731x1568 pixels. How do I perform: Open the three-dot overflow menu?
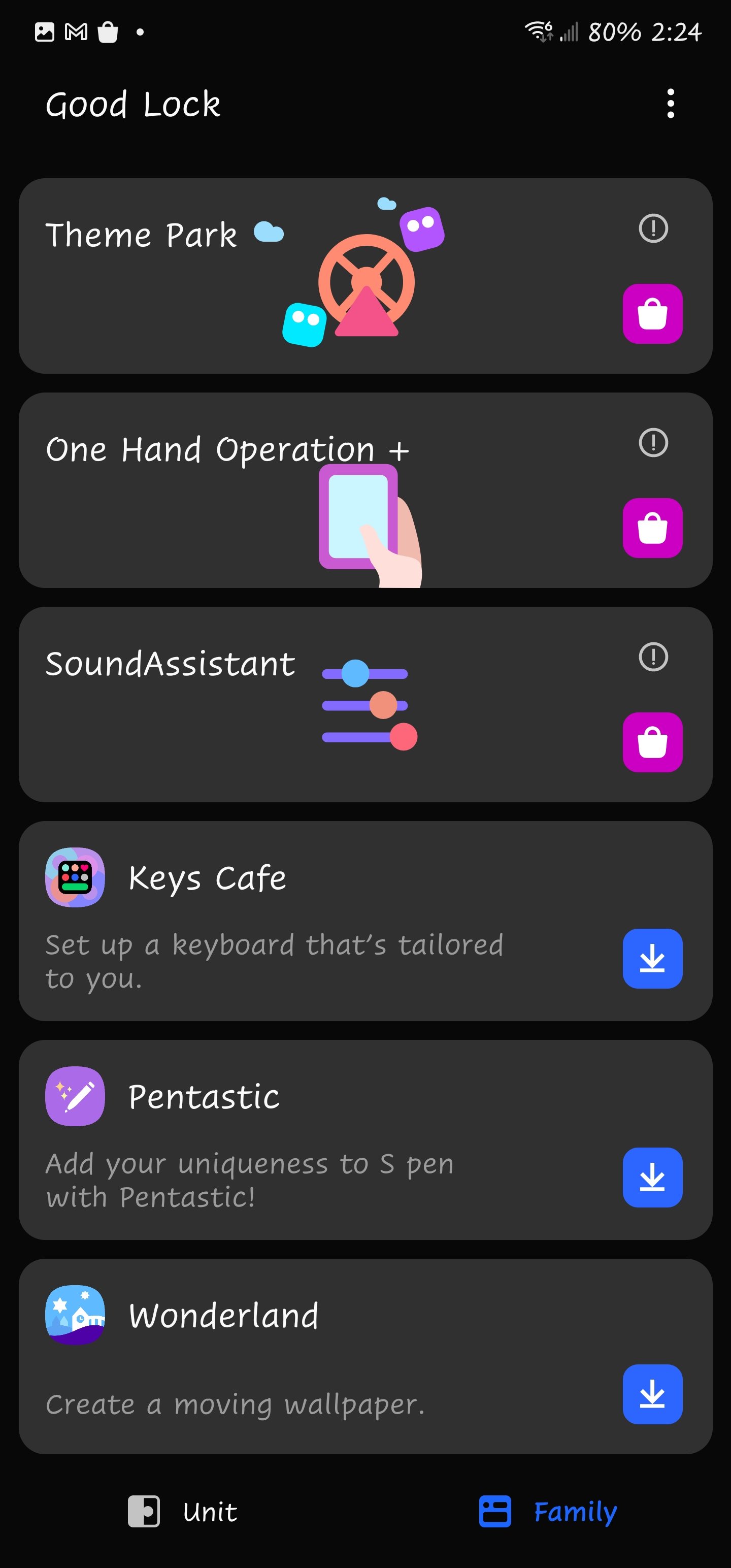670,104
